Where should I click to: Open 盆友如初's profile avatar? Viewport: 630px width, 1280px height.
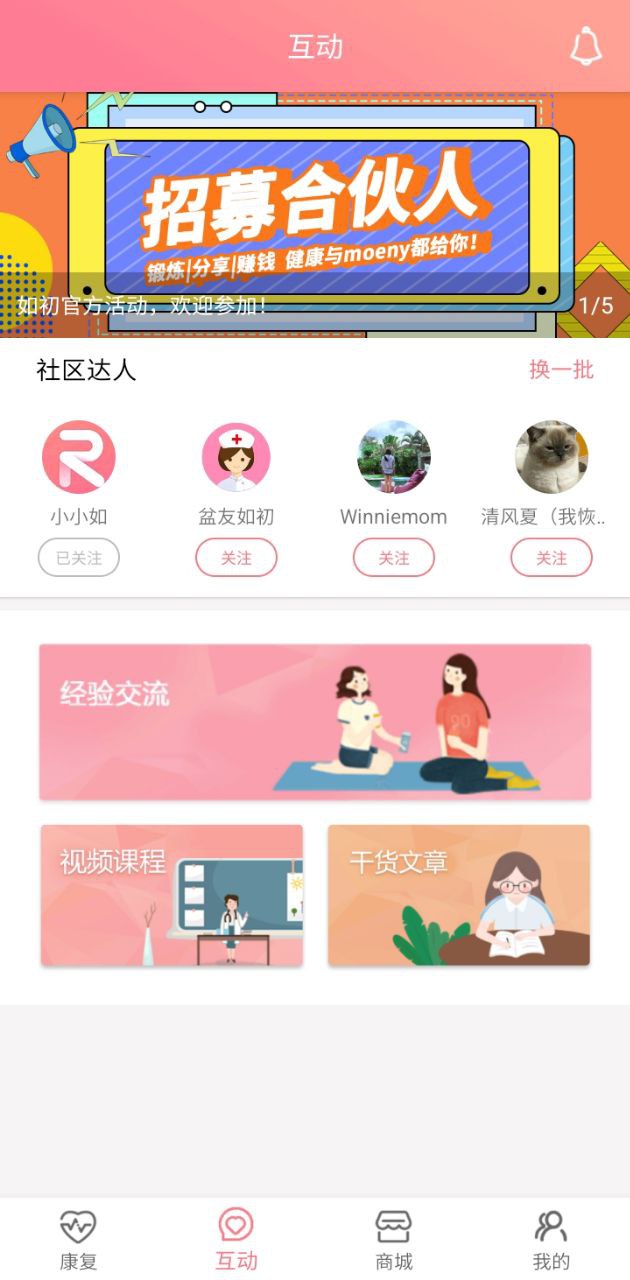pyautogui.click(x=236, y=457)
